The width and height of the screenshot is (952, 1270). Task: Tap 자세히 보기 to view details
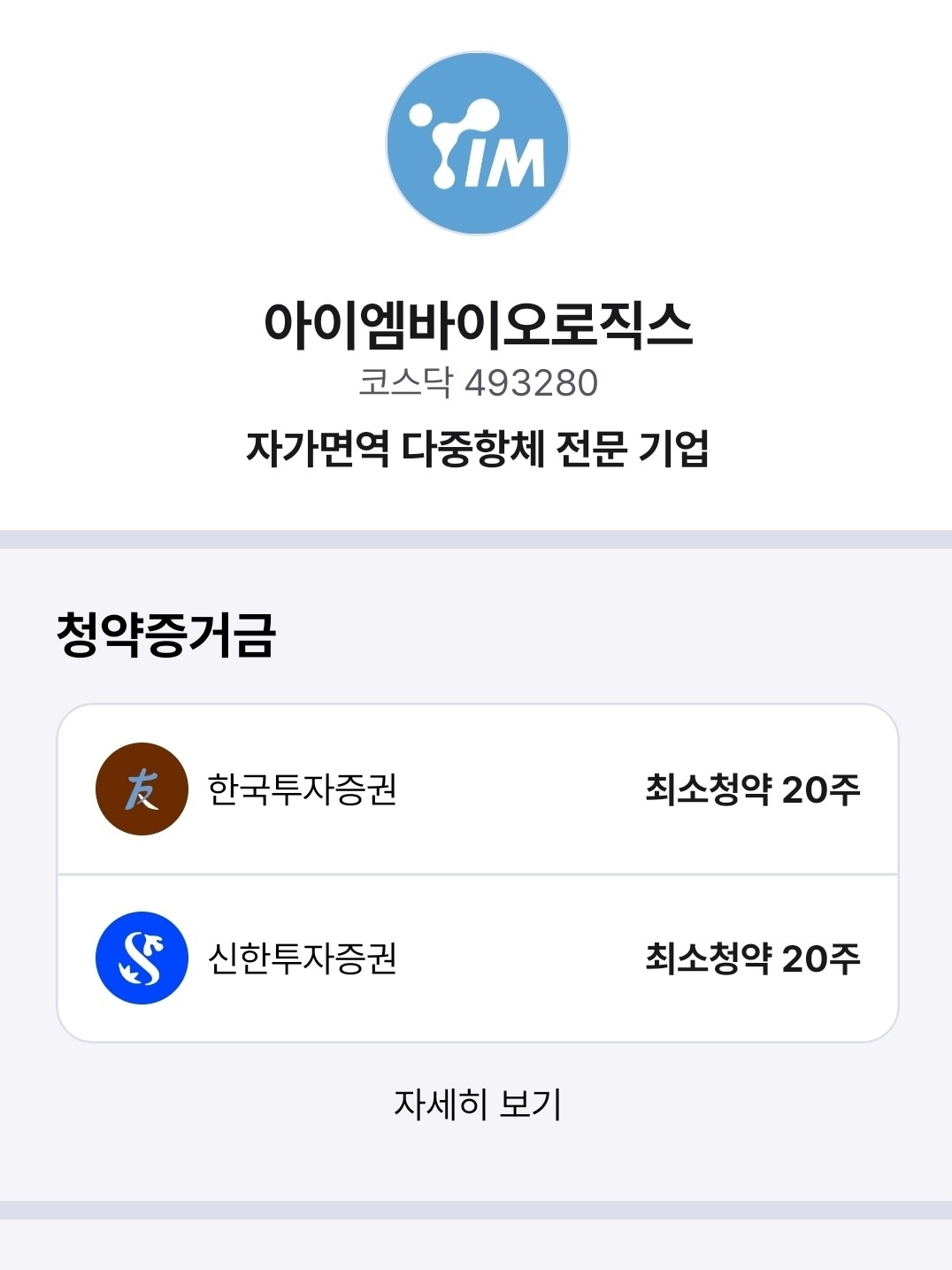click(478, 1104)
